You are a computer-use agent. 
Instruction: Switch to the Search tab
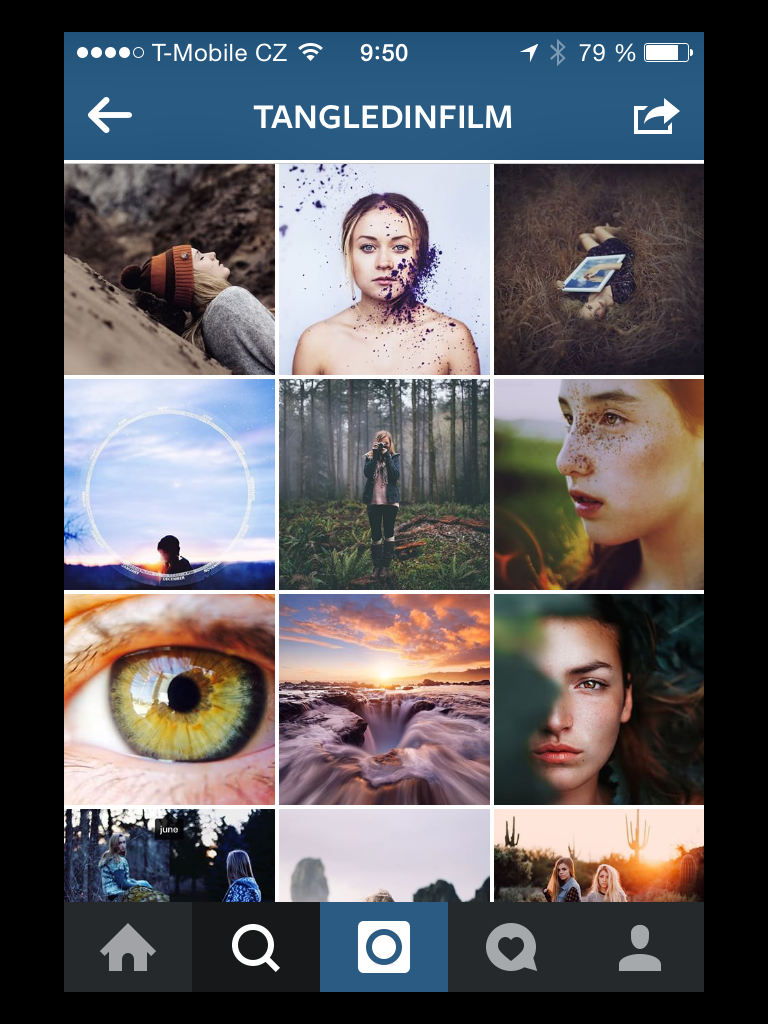tap(256, 947)
